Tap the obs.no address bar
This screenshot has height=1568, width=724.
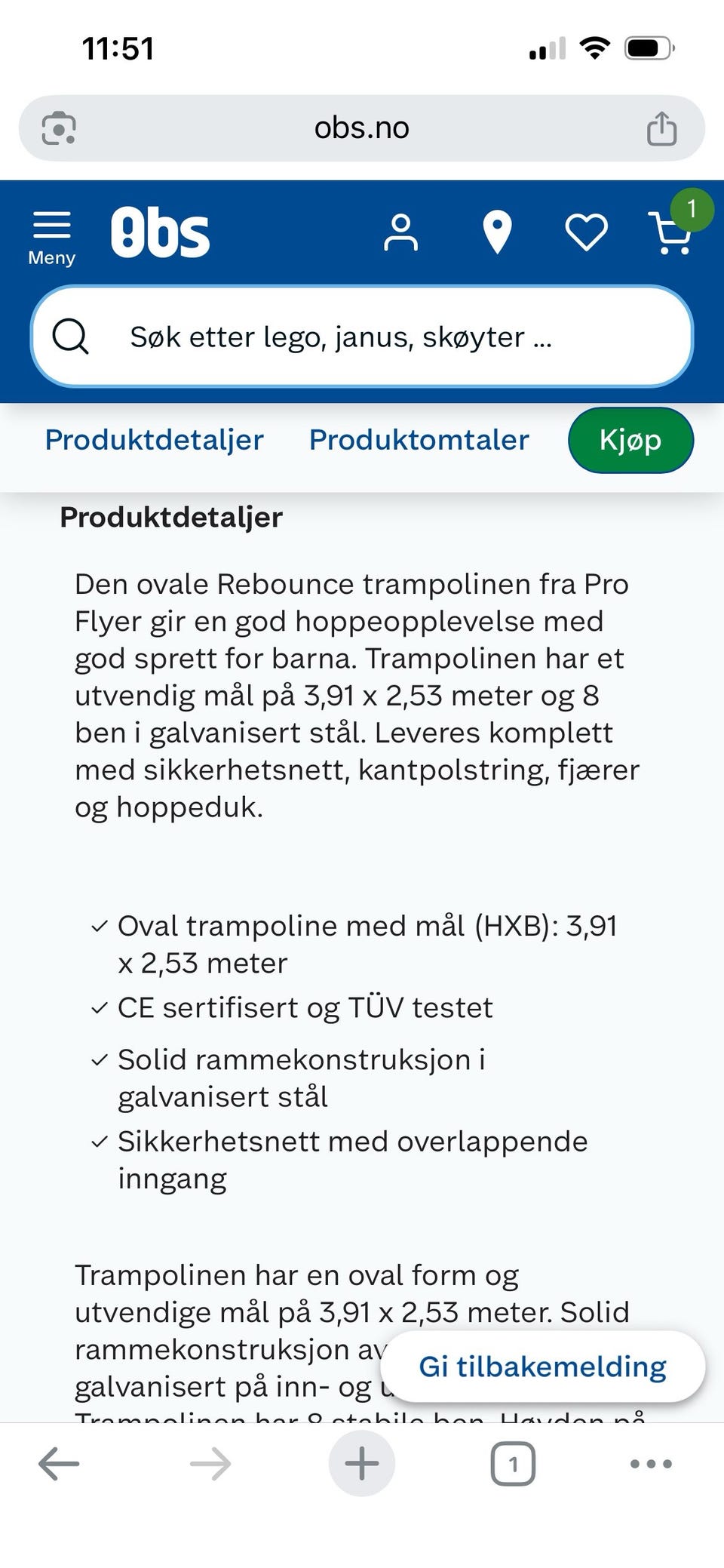362,128
